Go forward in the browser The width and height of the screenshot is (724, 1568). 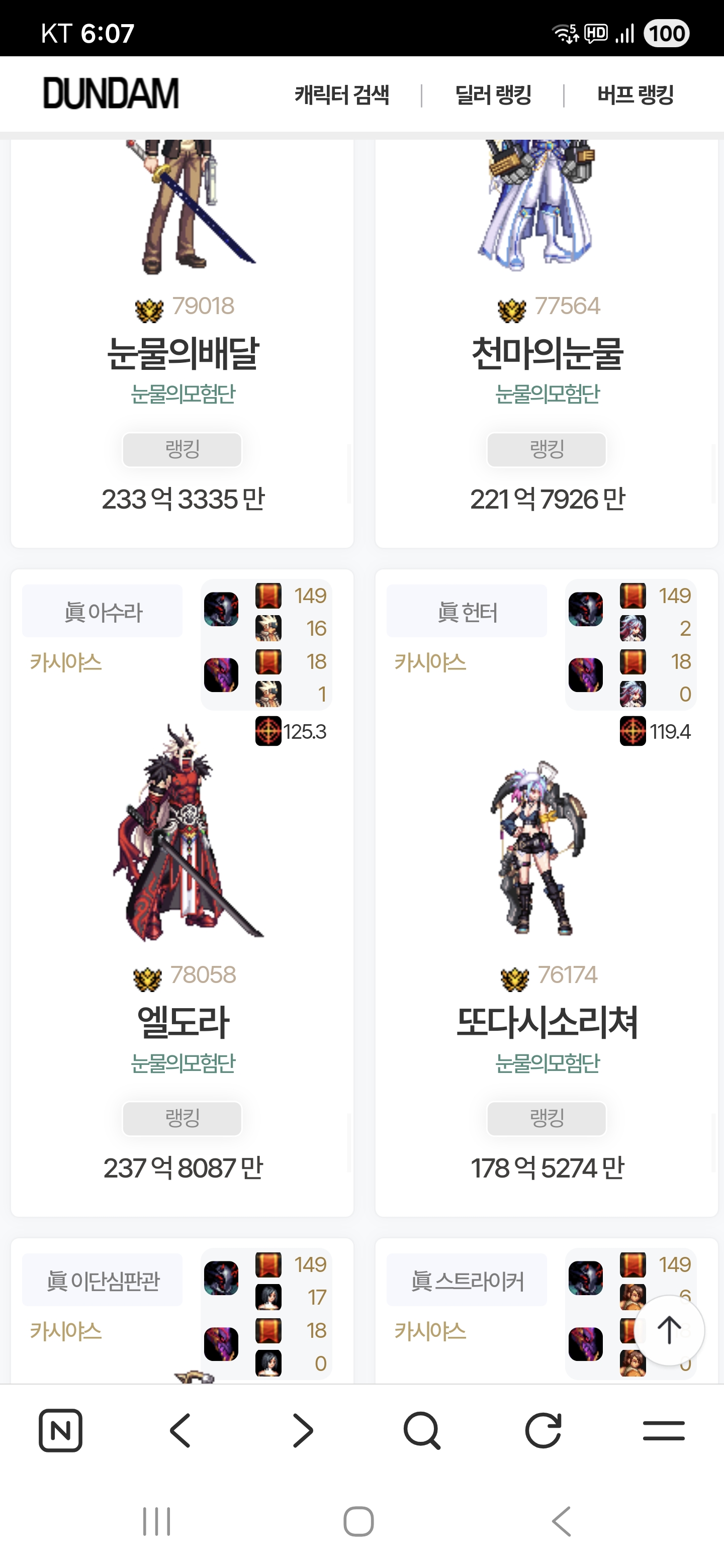(x=302, y=1430)
